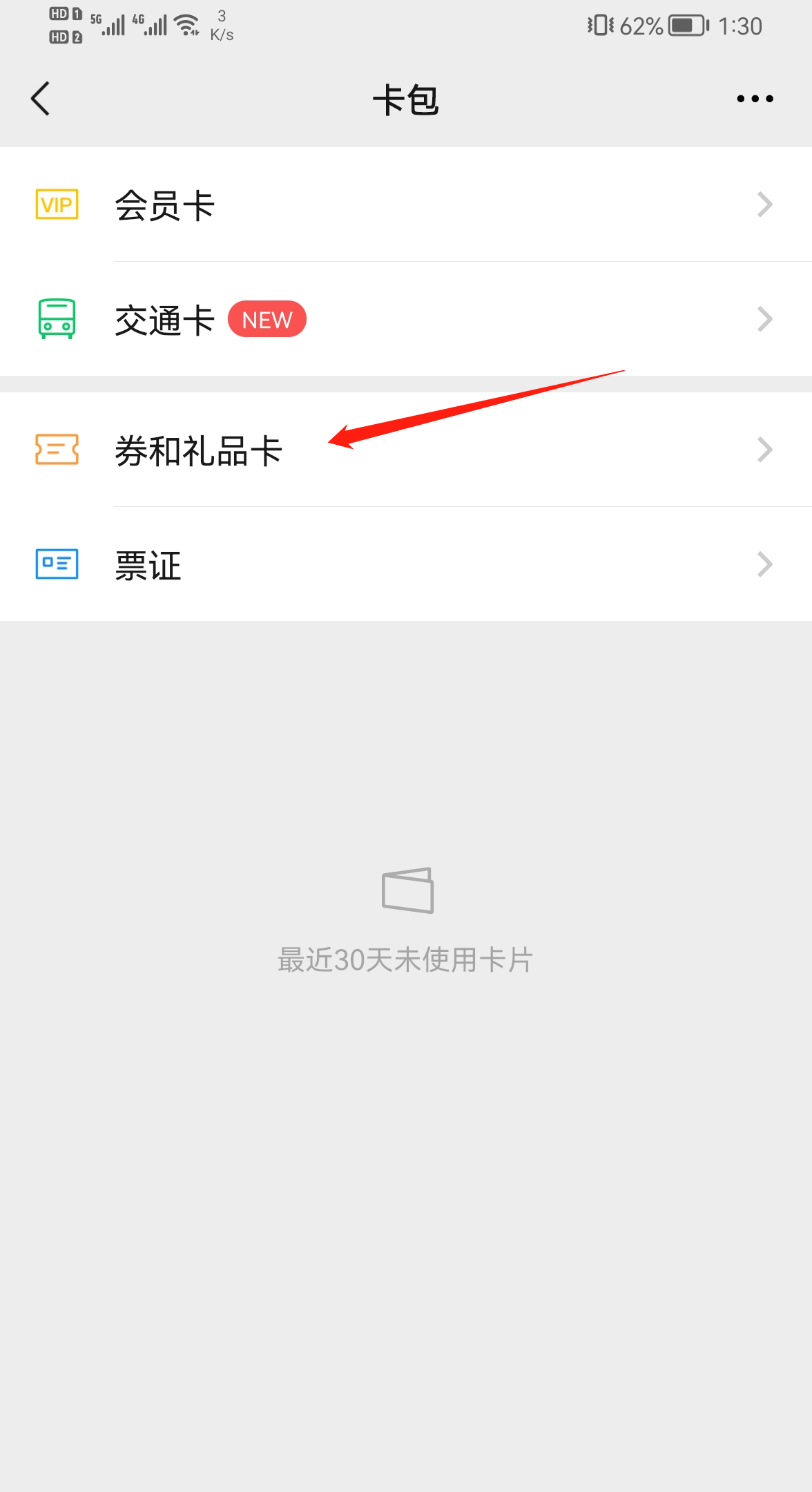Open the 会员卡 membership cards row
This screenshot has height=1492, width=812.
406,205
